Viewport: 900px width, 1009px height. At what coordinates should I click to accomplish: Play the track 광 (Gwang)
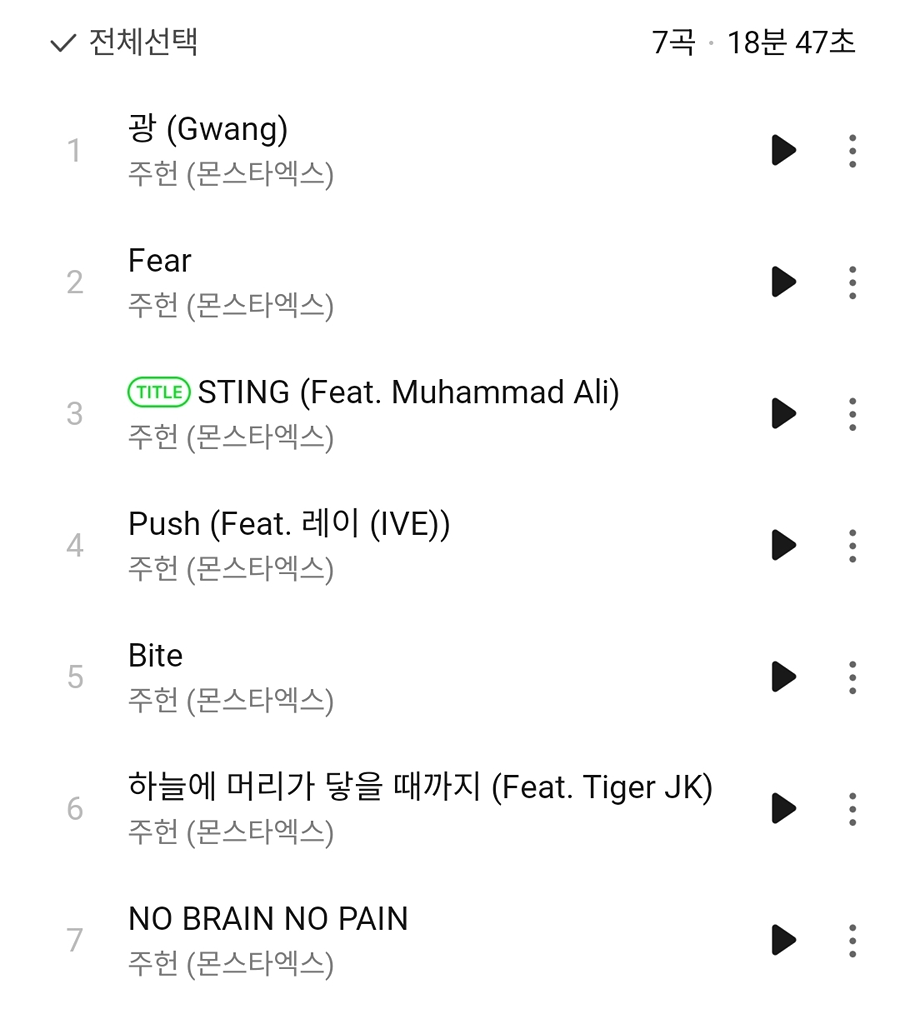784,151
